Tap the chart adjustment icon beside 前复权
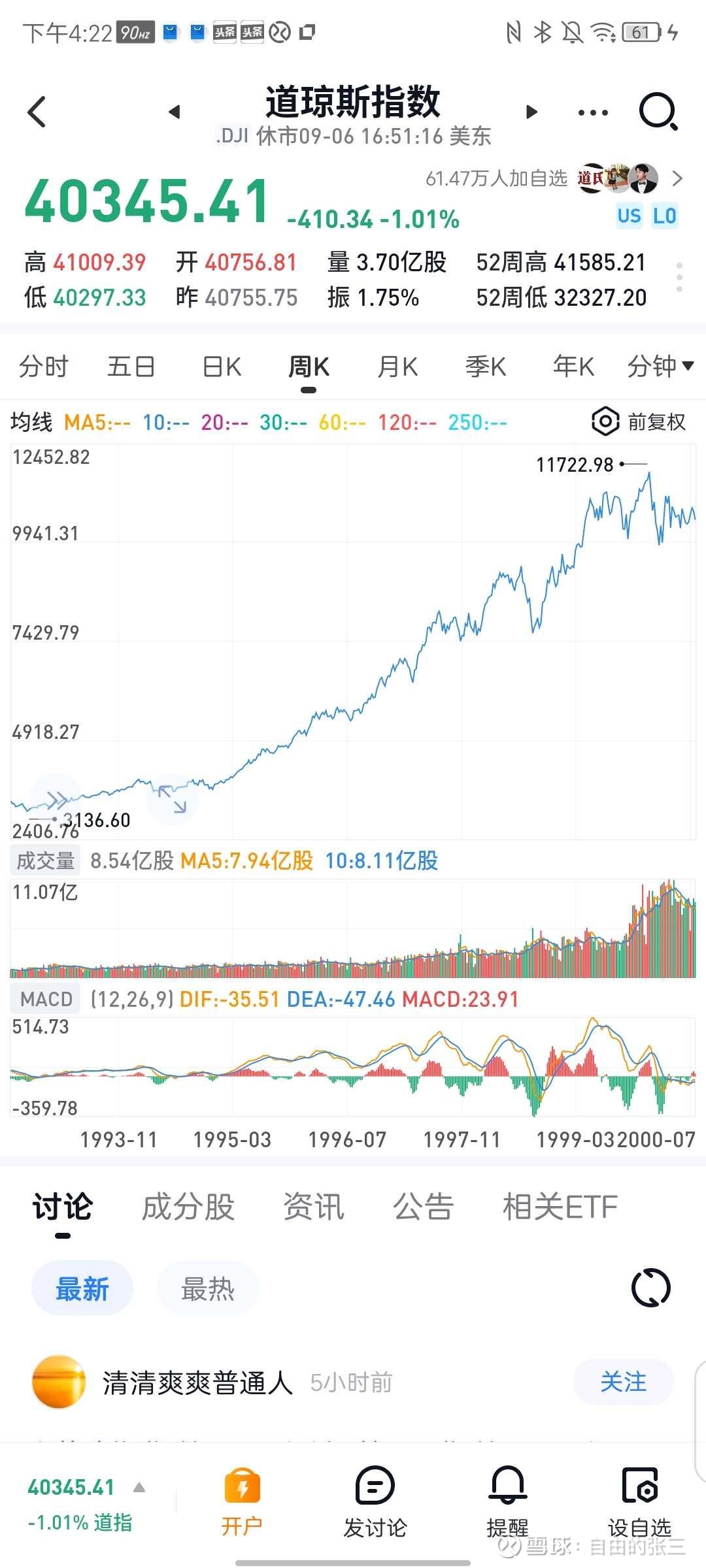 [605, 421]
